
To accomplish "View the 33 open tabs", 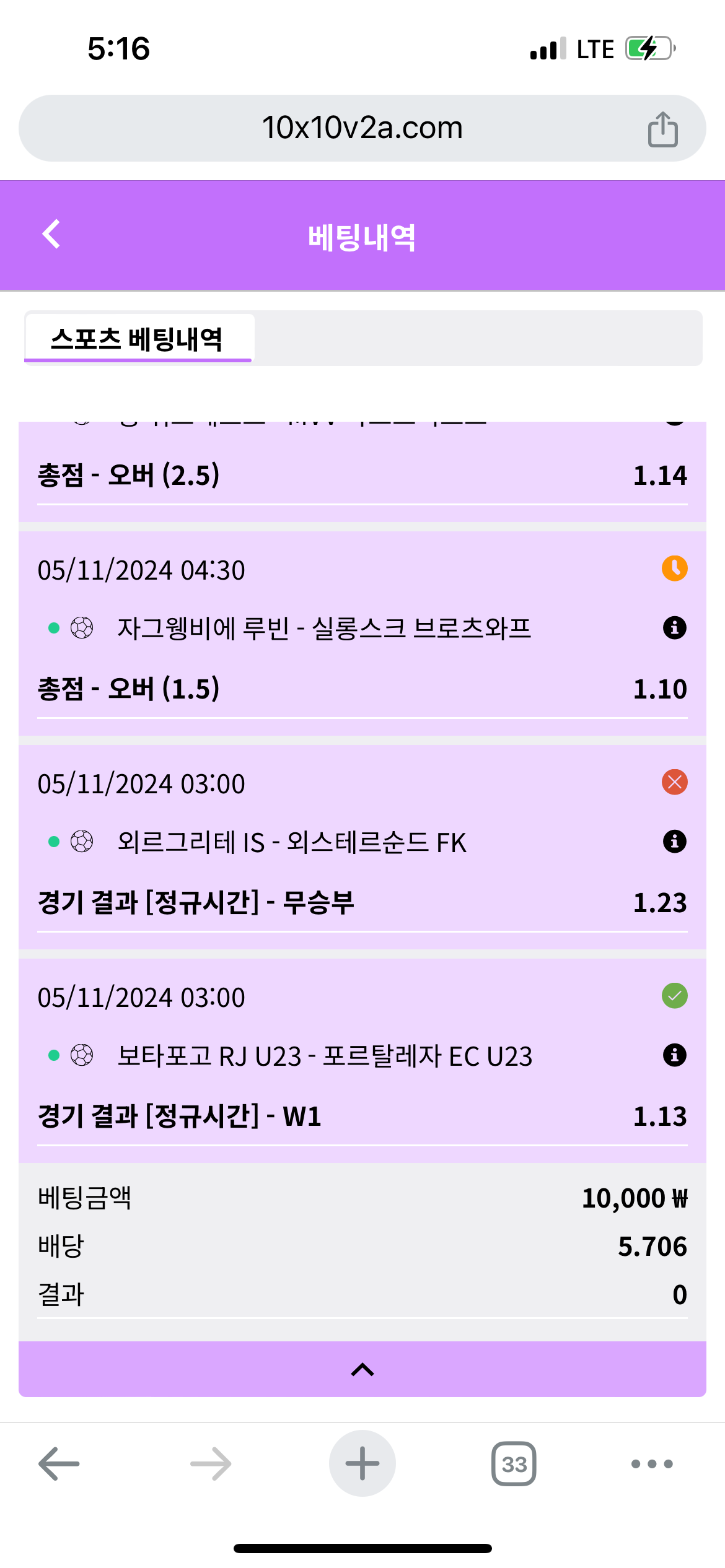I will click(x=514, y=1464).
